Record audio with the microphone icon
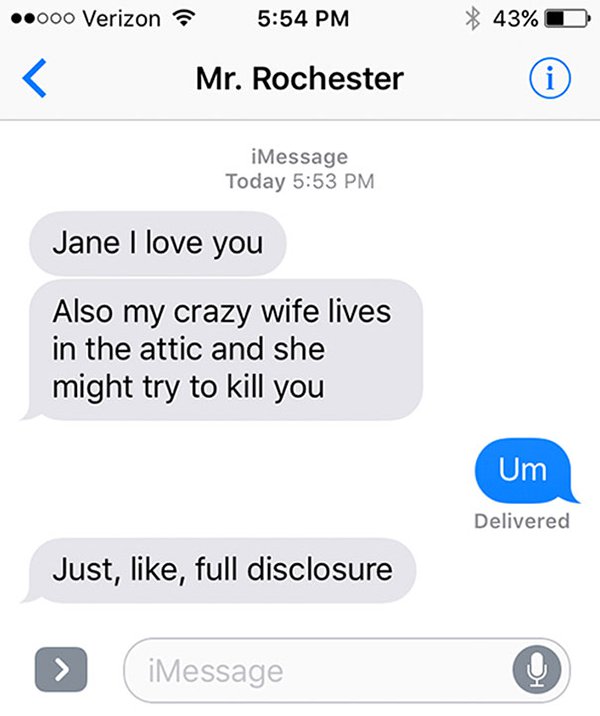Screen dimensions: 600x716 536,670
